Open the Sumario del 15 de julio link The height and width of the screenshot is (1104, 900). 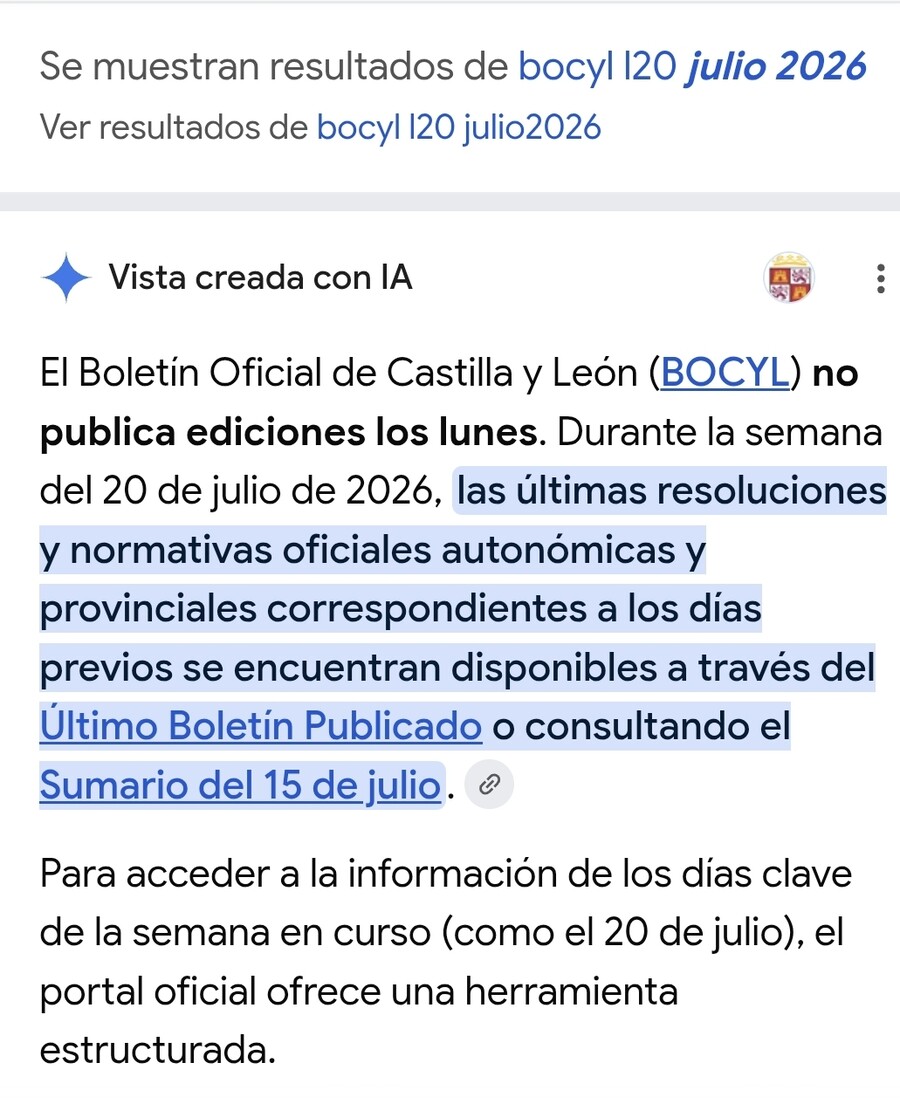(240, 784)
